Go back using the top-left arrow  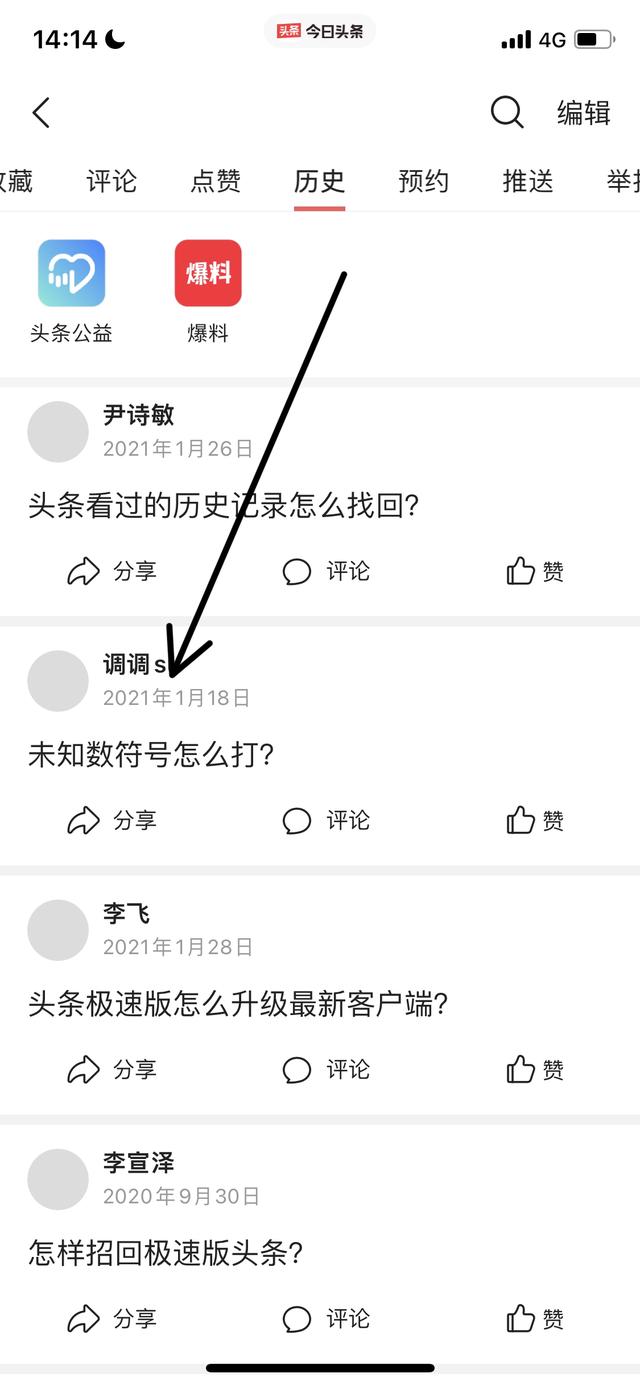click(41, 113)
